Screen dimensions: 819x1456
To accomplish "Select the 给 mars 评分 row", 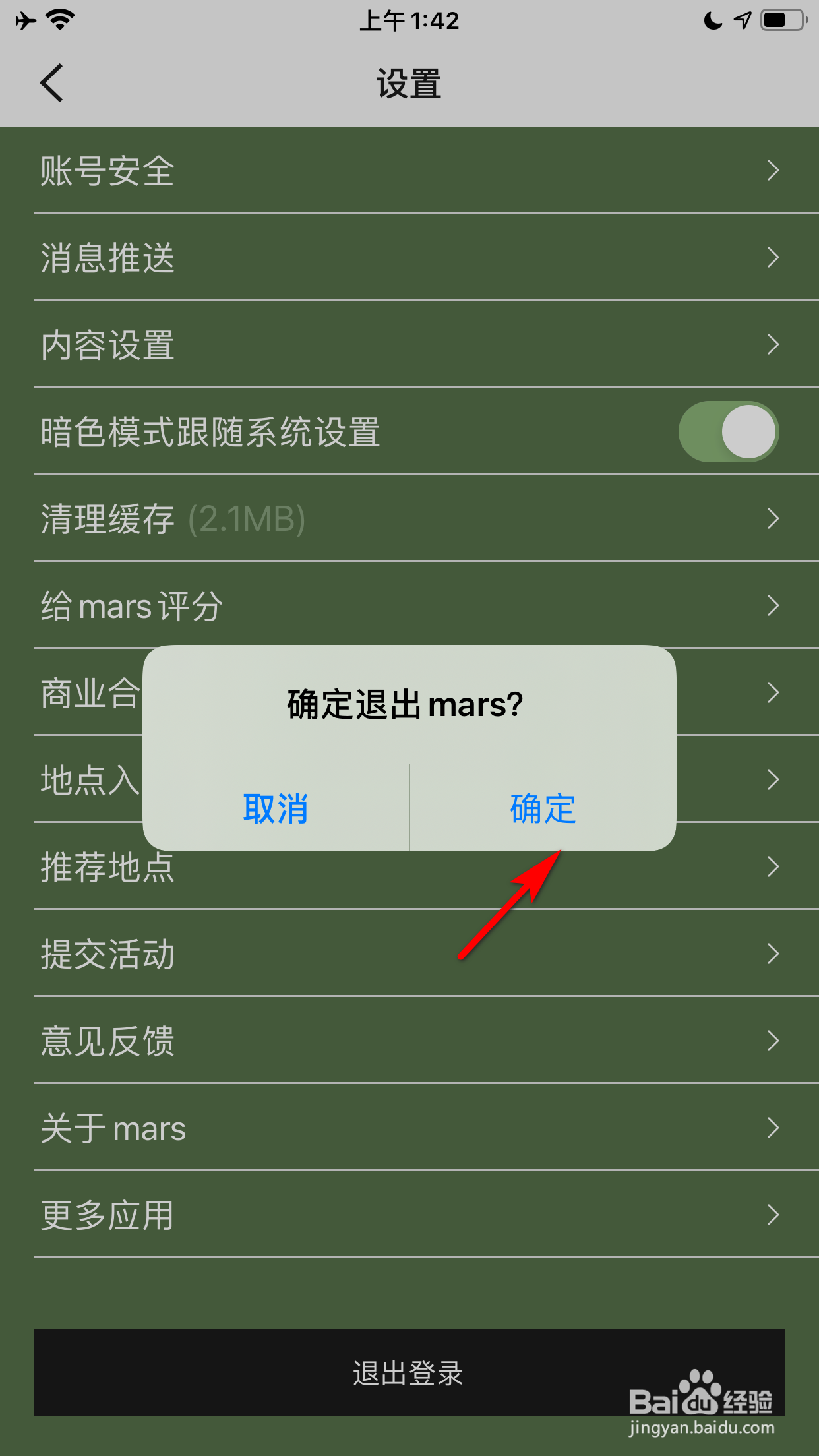I will (409, 607).
